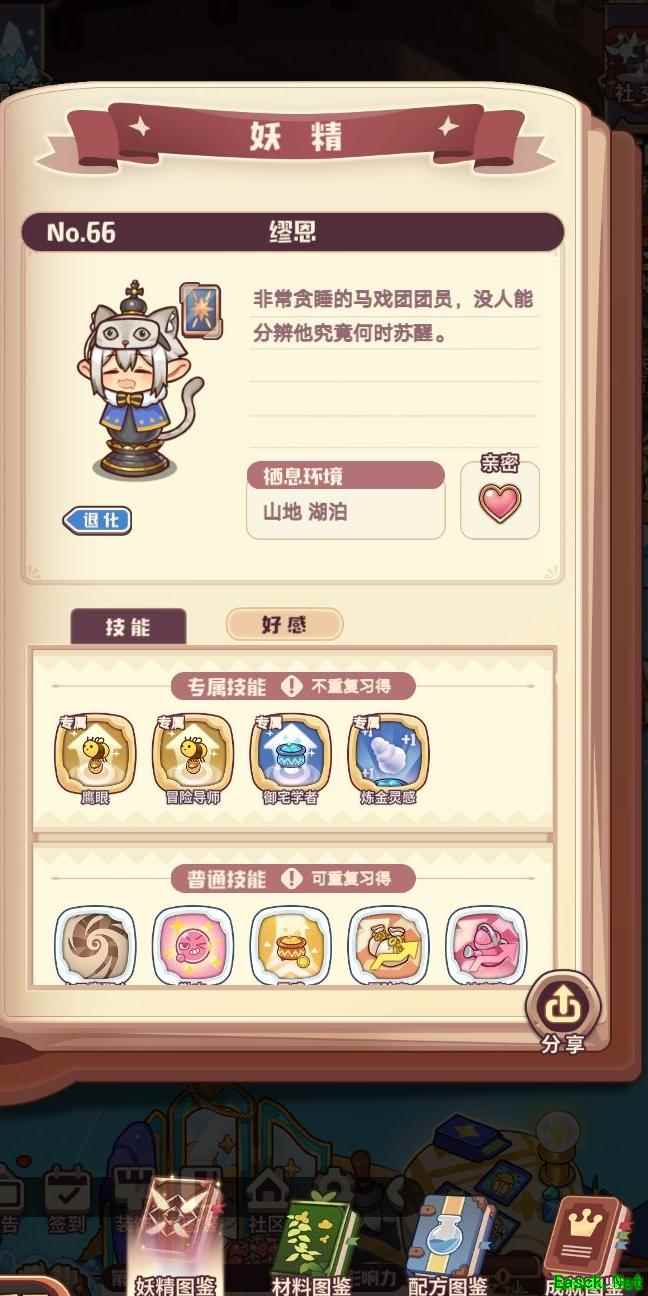Screen dimensions: 648x1296
Task: Tap the card item beside the character
Action: (x=200, y=311)
